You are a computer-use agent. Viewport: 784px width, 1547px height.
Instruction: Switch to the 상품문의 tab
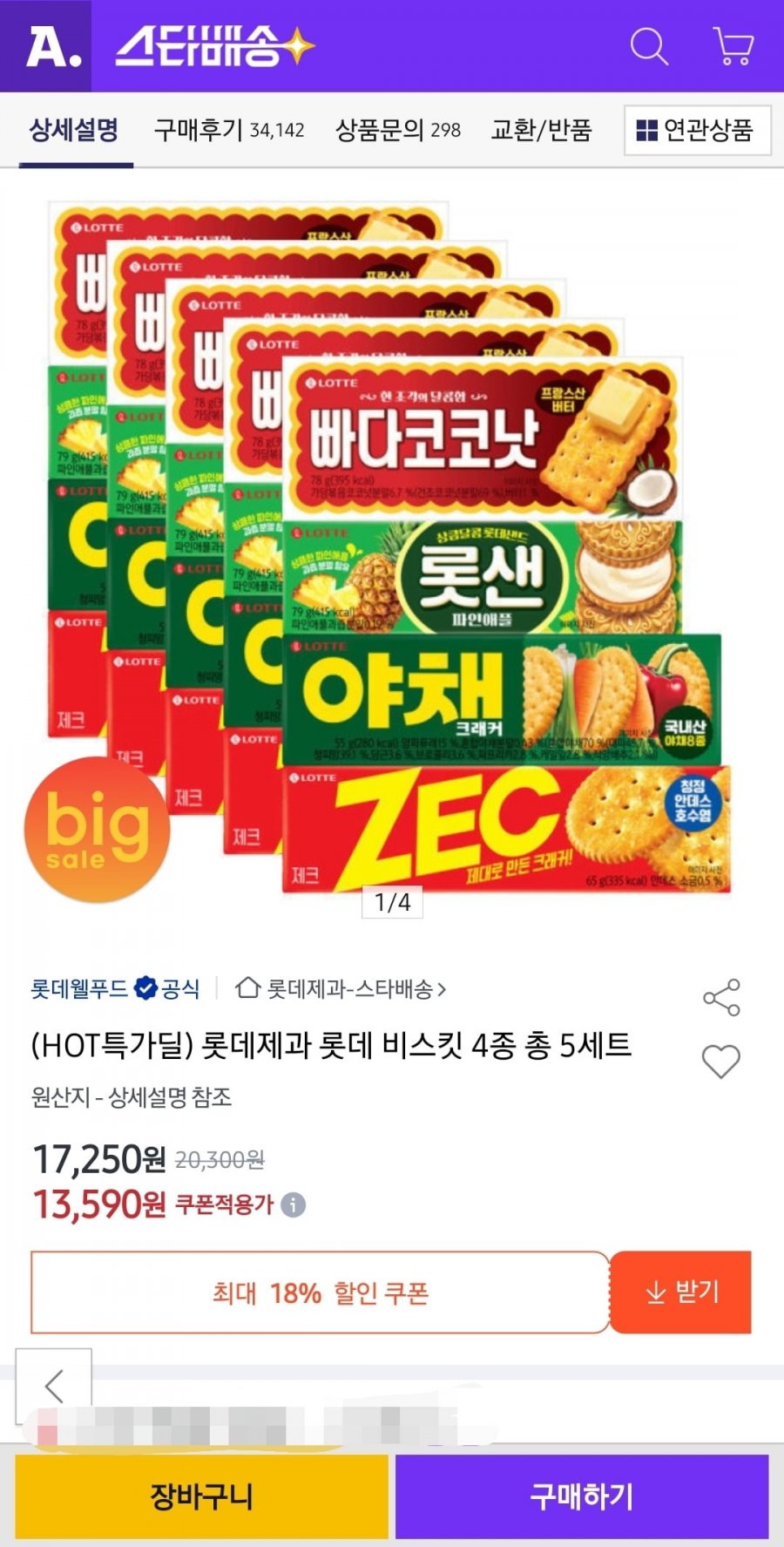(x=397, y=130)
